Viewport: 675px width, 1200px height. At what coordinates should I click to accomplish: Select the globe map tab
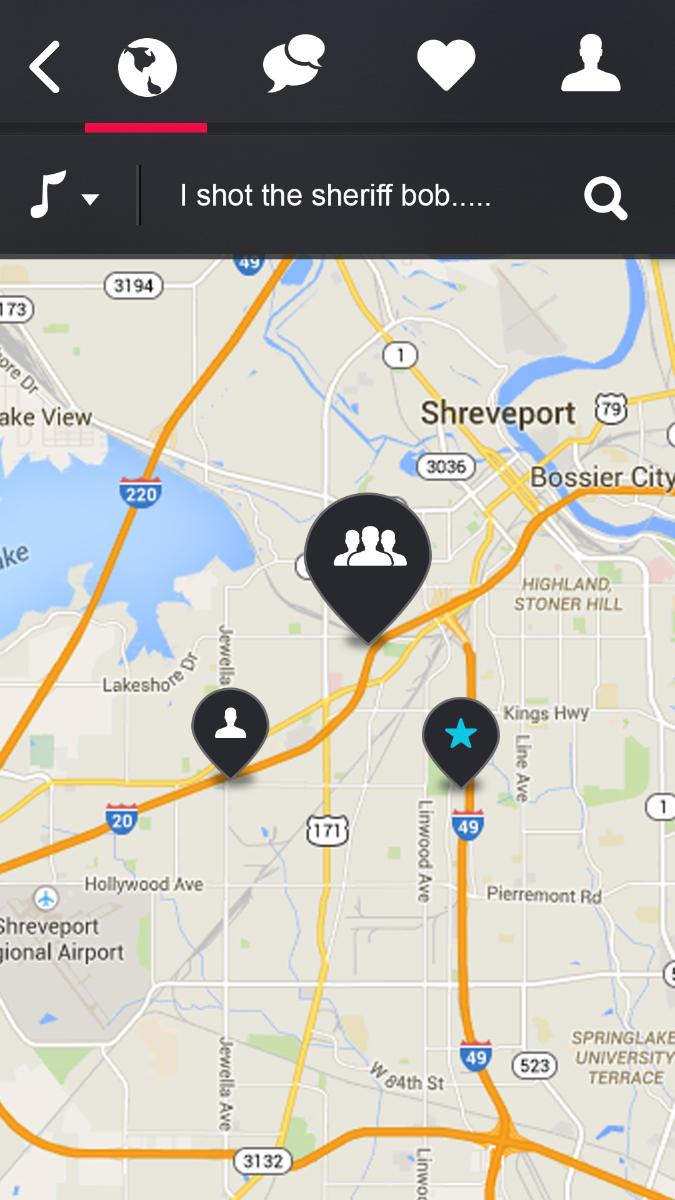tap(147, 68)
